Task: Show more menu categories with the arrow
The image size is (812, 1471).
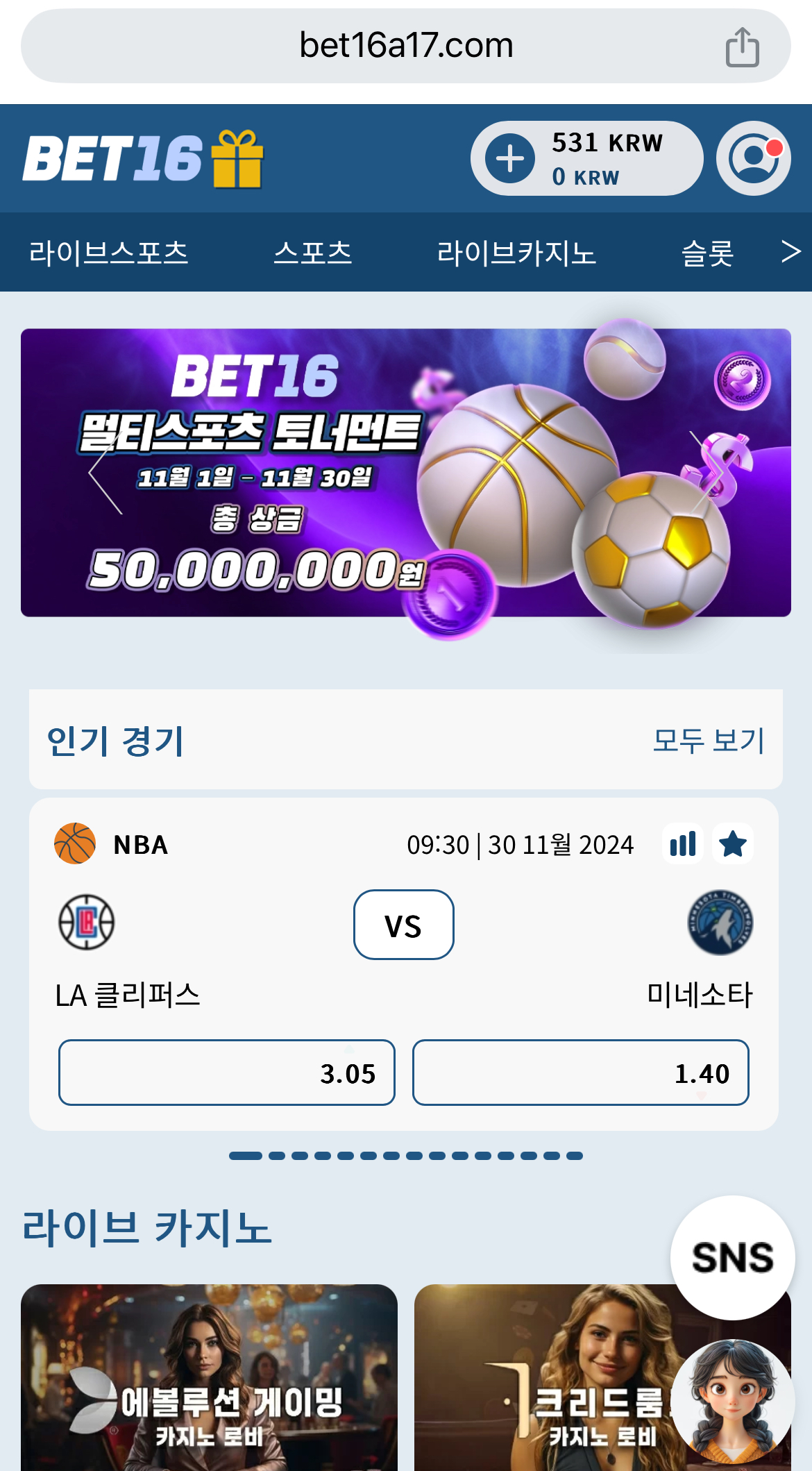Action: coord(790,251)
